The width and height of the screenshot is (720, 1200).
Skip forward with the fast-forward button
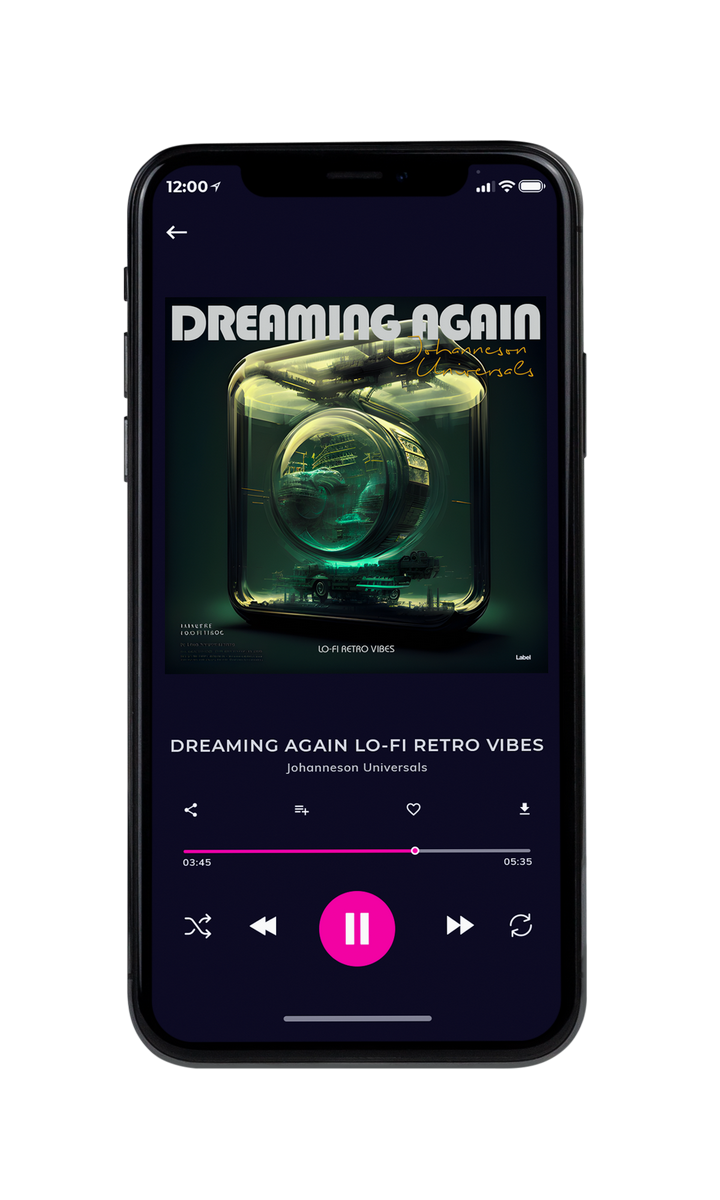tap(460, 926)
